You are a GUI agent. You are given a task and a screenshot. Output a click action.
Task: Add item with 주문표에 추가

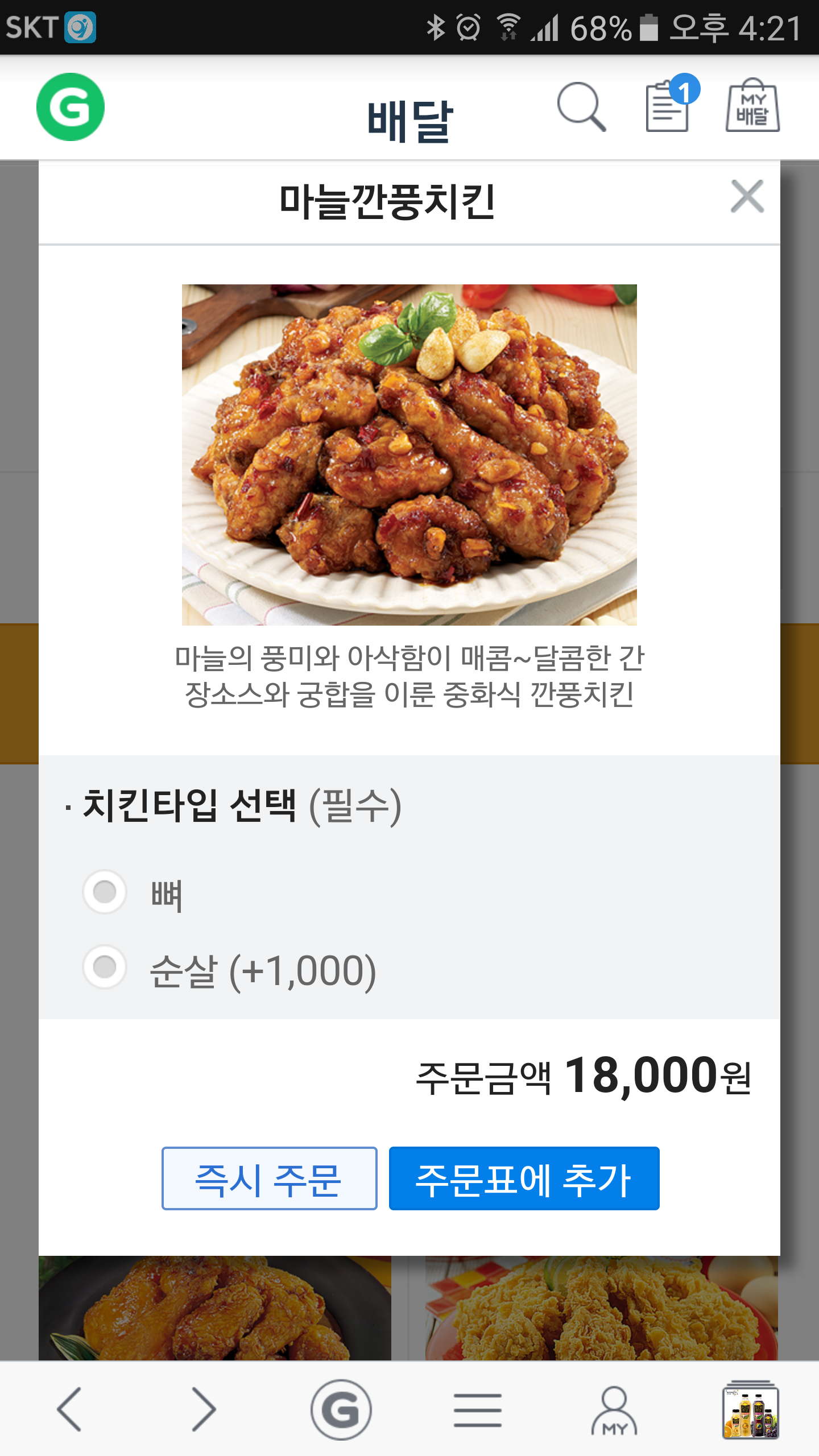(x=524, y=1178)
